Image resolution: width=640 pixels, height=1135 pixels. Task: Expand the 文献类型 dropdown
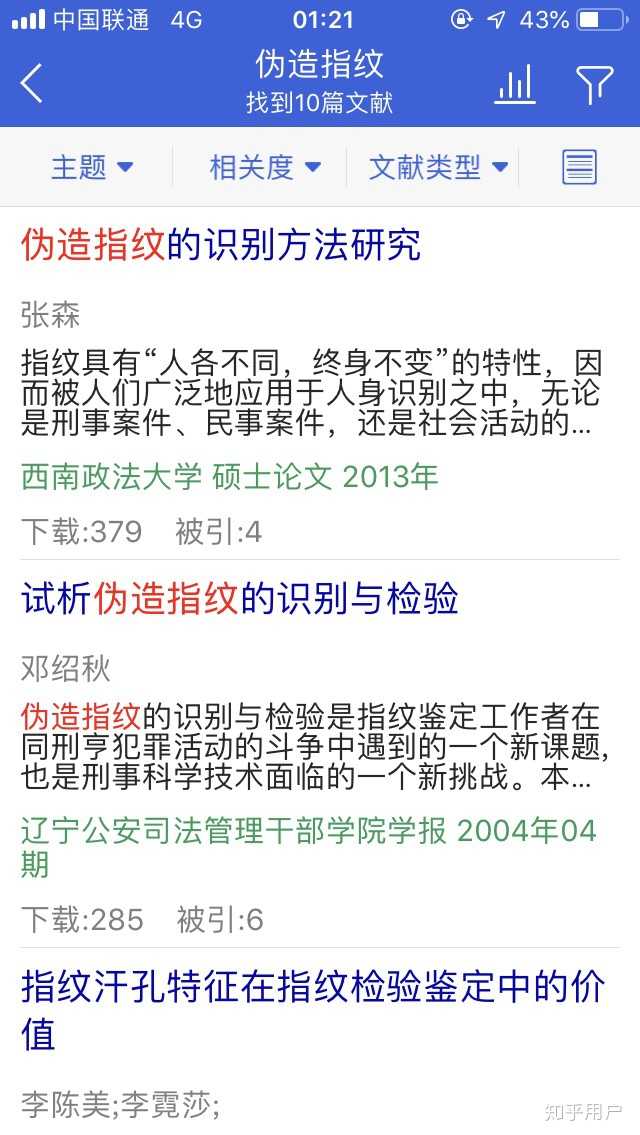coord(438,167)
